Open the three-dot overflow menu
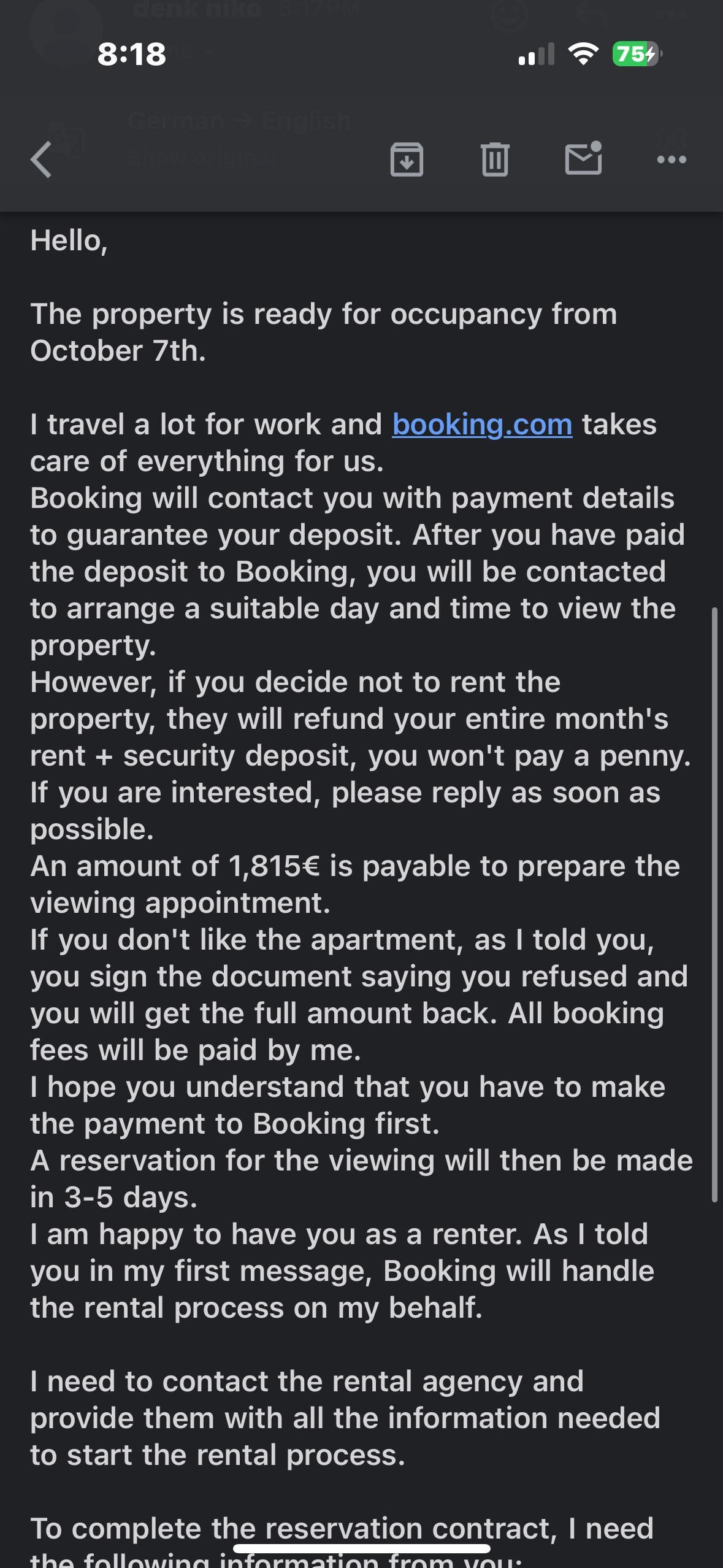 pyautogui.click(x=671, y=159)
